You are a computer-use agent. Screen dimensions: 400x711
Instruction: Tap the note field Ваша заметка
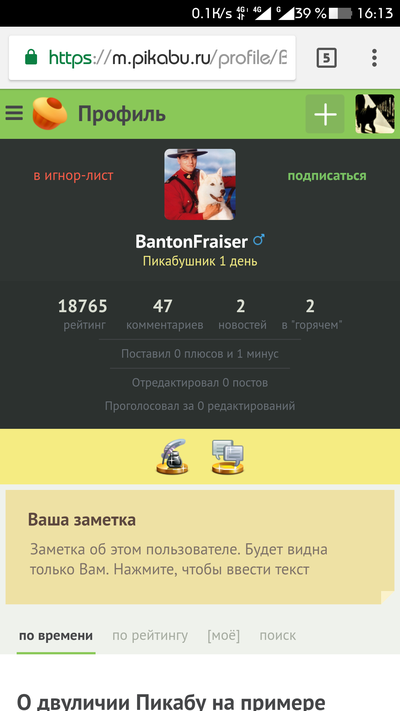[x=200, y=547]
